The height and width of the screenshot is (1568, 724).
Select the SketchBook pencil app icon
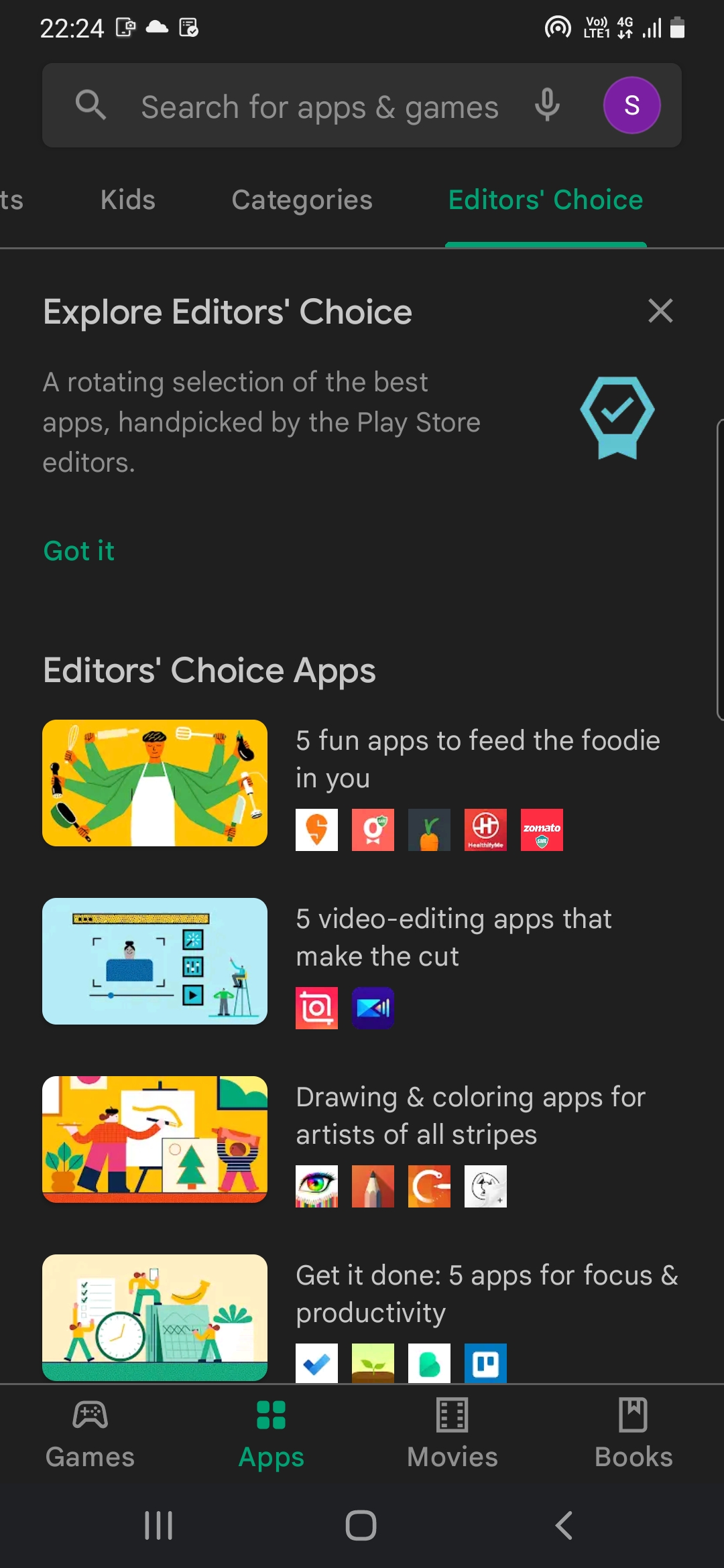pyautogui.click(x=372, y=1186)
